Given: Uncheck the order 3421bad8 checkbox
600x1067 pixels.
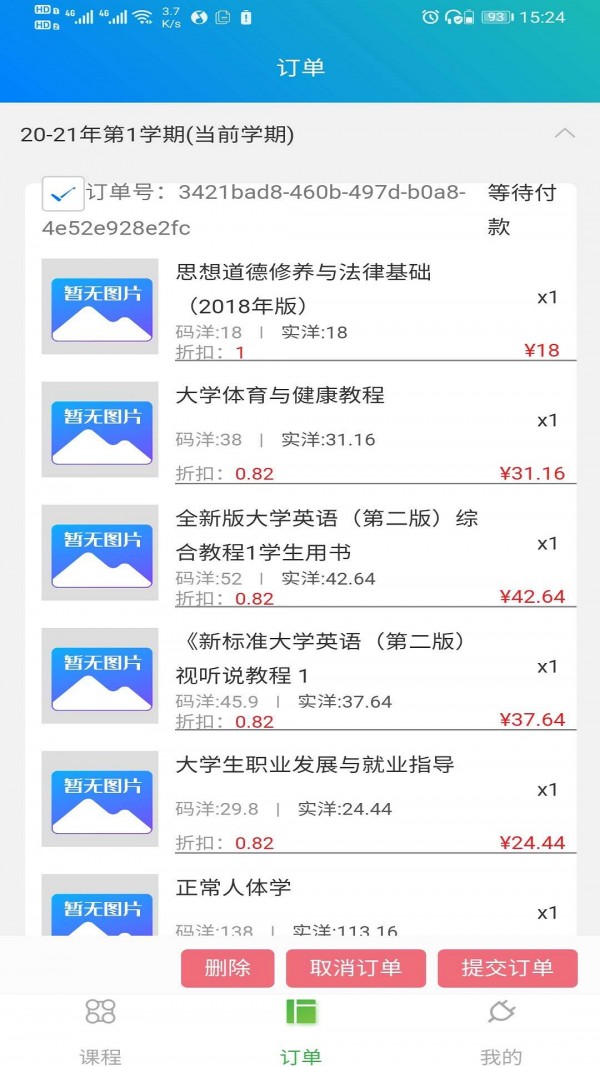Looking at the screenshot, I should coord(63,193).
